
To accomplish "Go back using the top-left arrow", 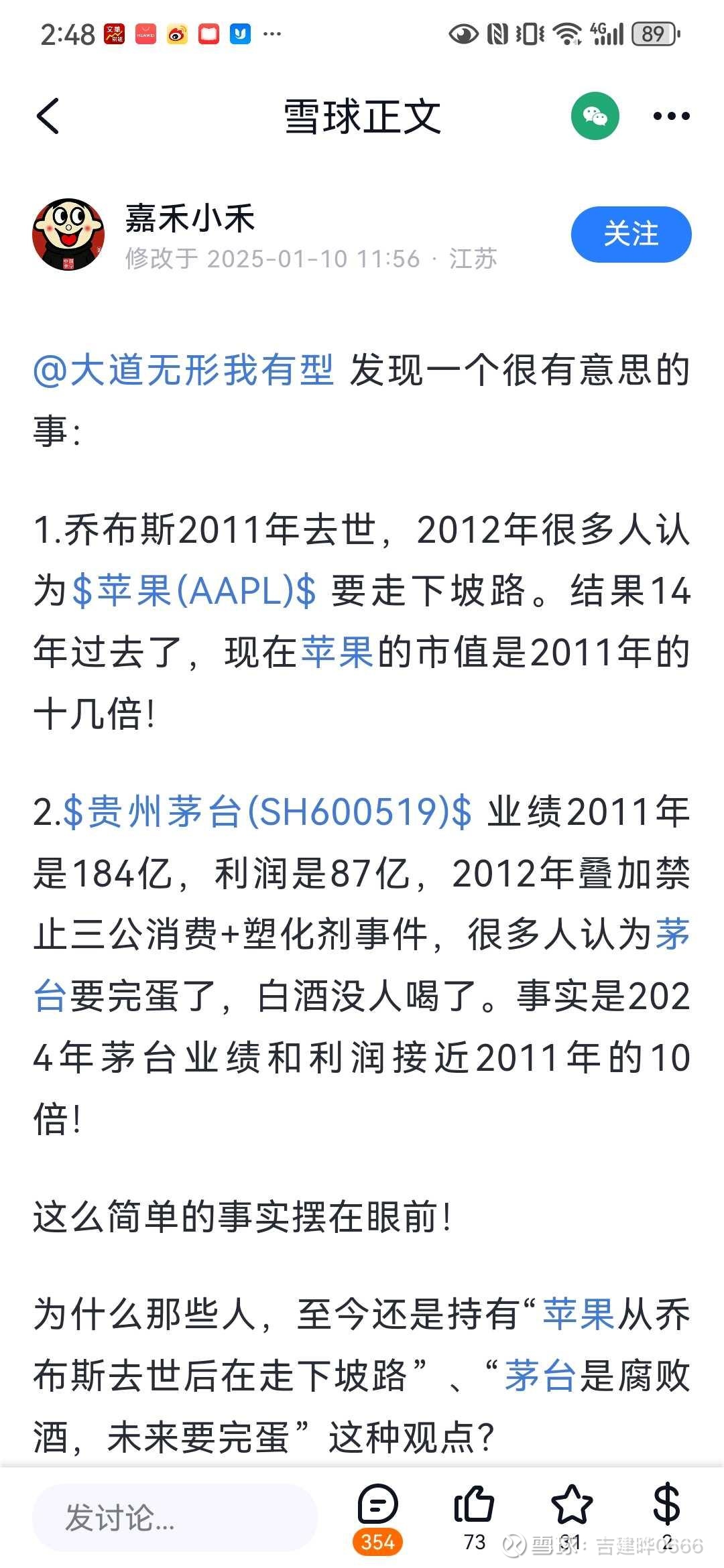I will click(48, 116).
